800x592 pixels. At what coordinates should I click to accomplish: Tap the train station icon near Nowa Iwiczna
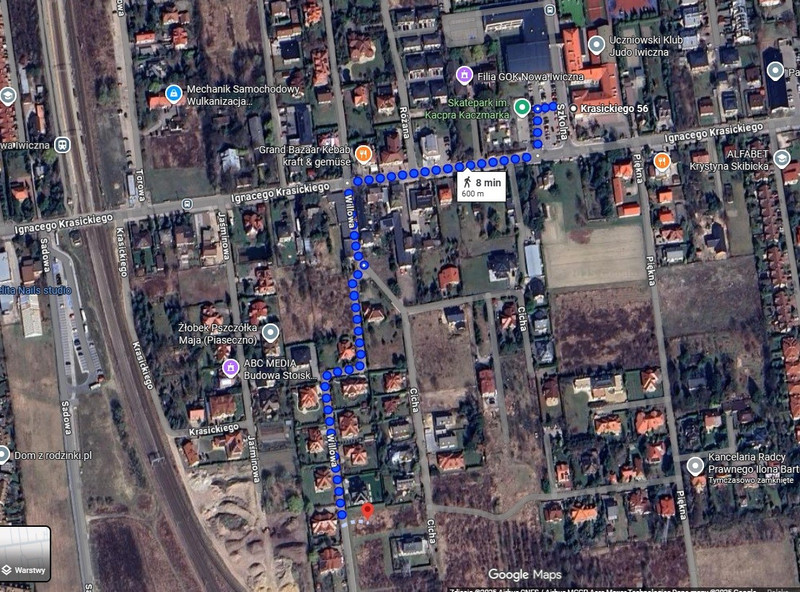click(x=62, y=144)
